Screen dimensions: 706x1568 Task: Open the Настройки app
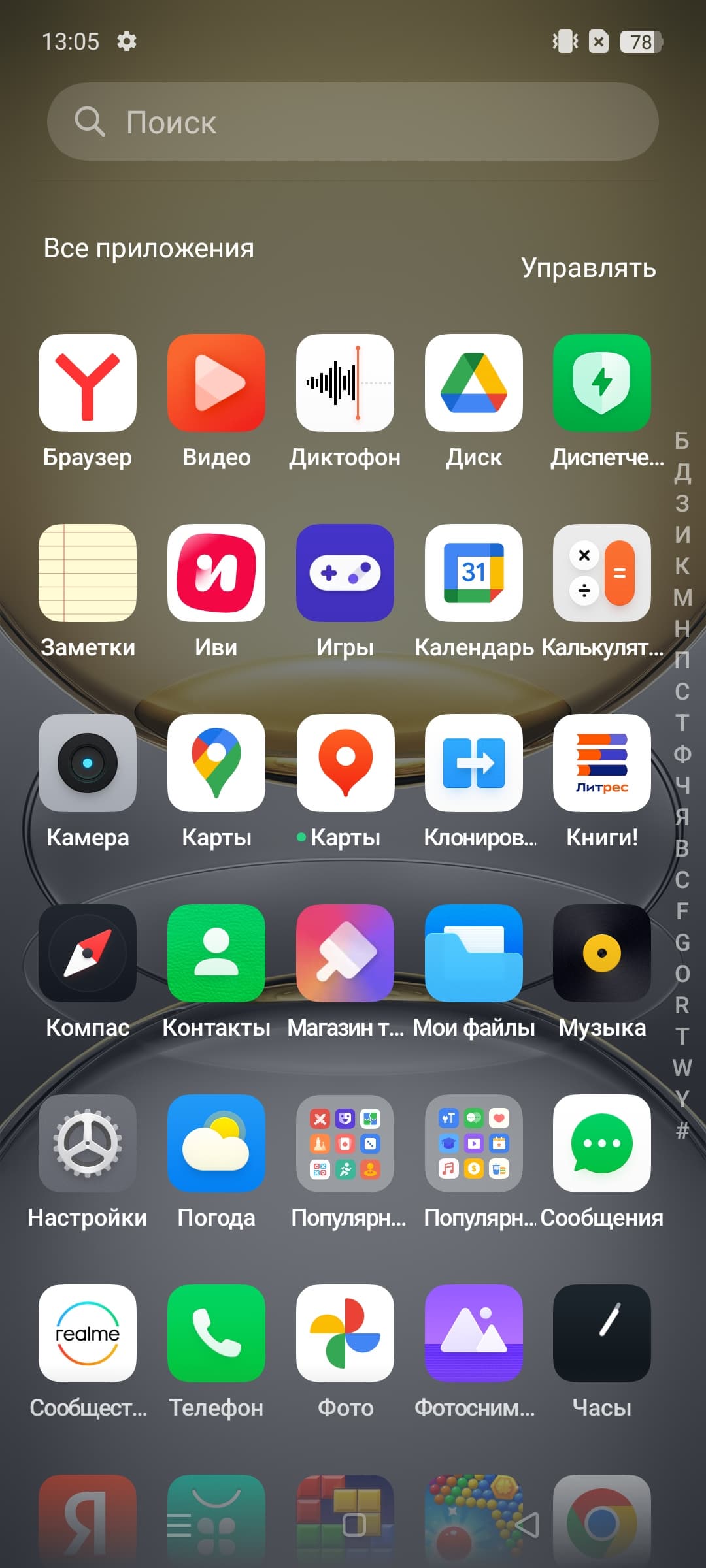[x=88, y=1144]
